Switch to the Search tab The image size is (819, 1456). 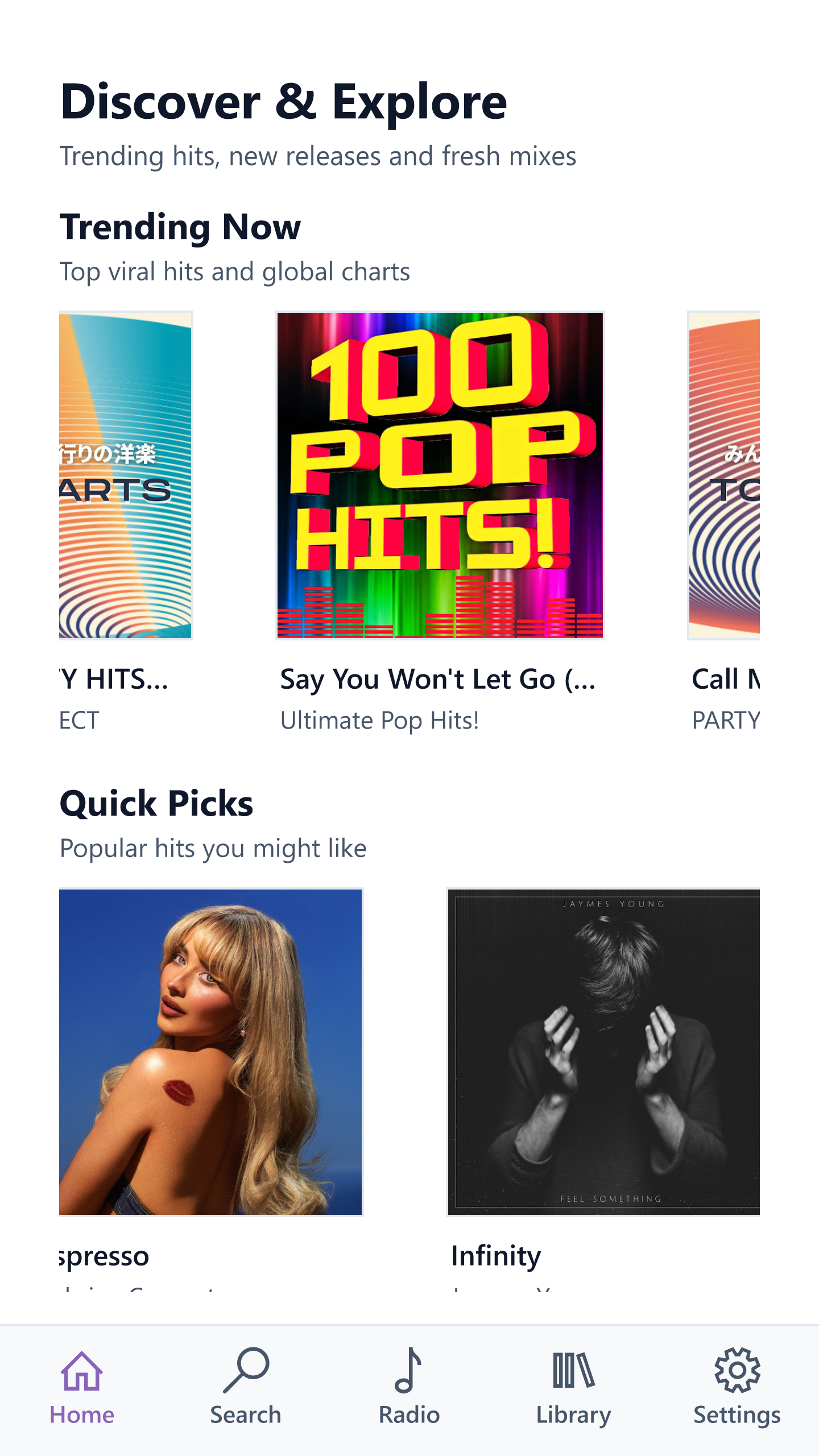coord(246,1388)
